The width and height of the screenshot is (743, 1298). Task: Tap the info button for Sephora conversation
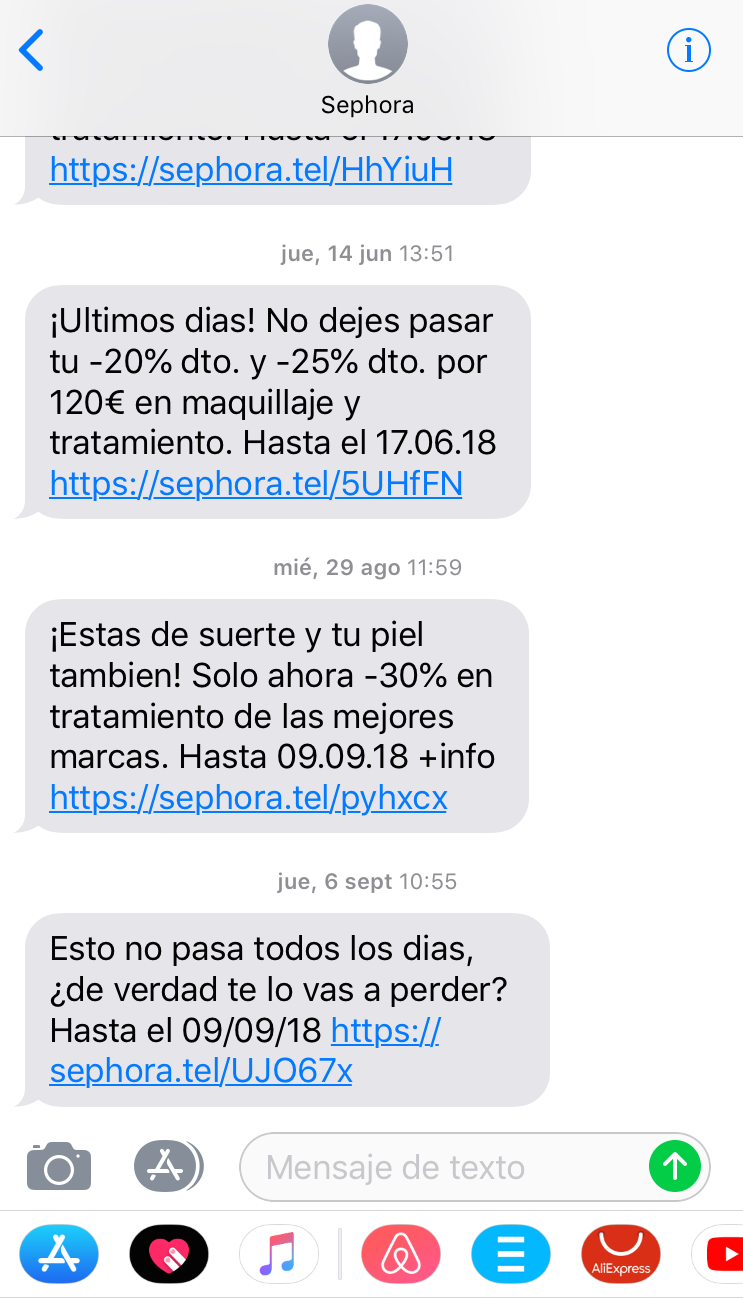pos(688,50)
